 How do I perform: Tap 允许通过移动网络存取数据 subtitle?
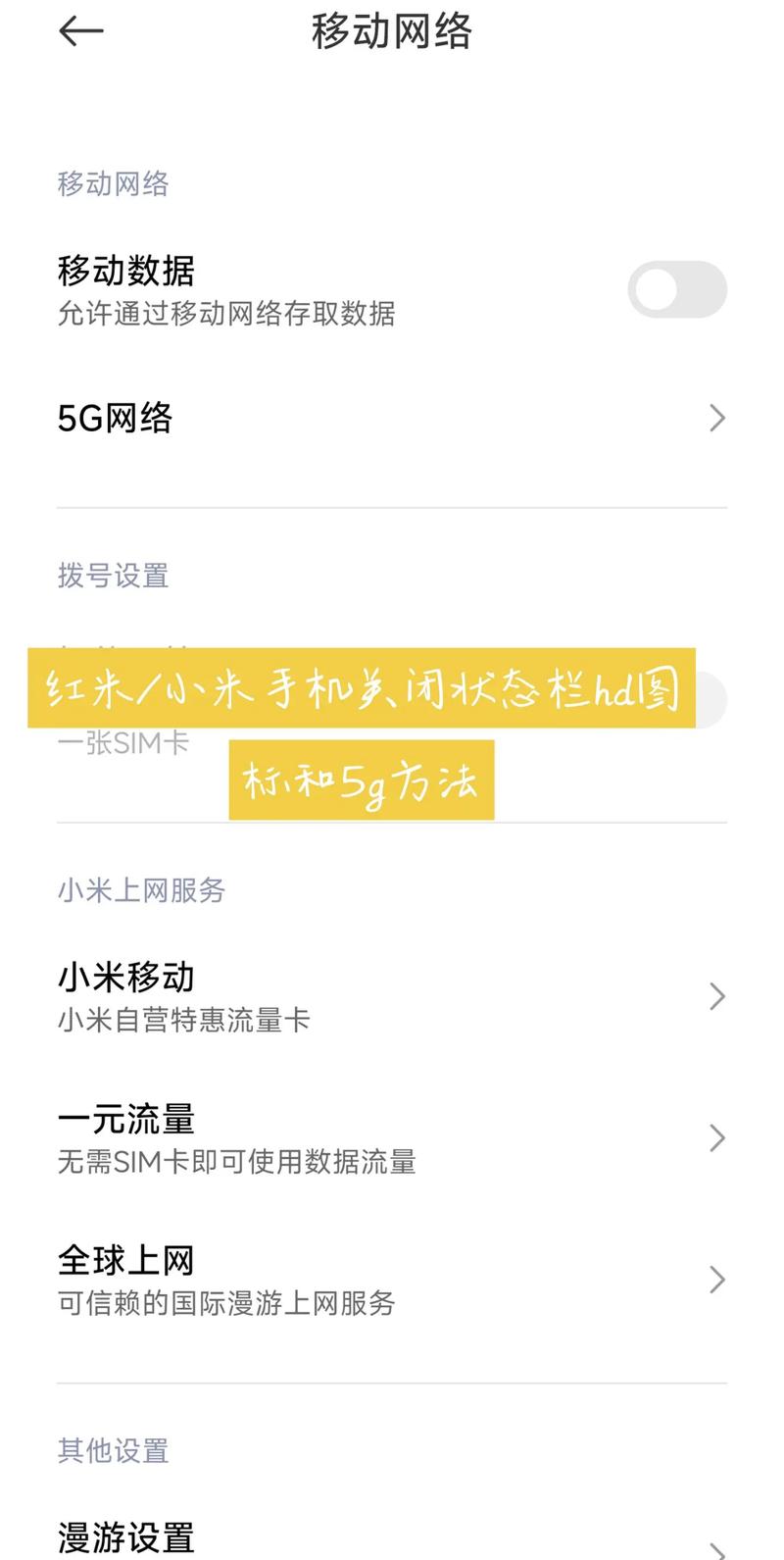(227, 315)
